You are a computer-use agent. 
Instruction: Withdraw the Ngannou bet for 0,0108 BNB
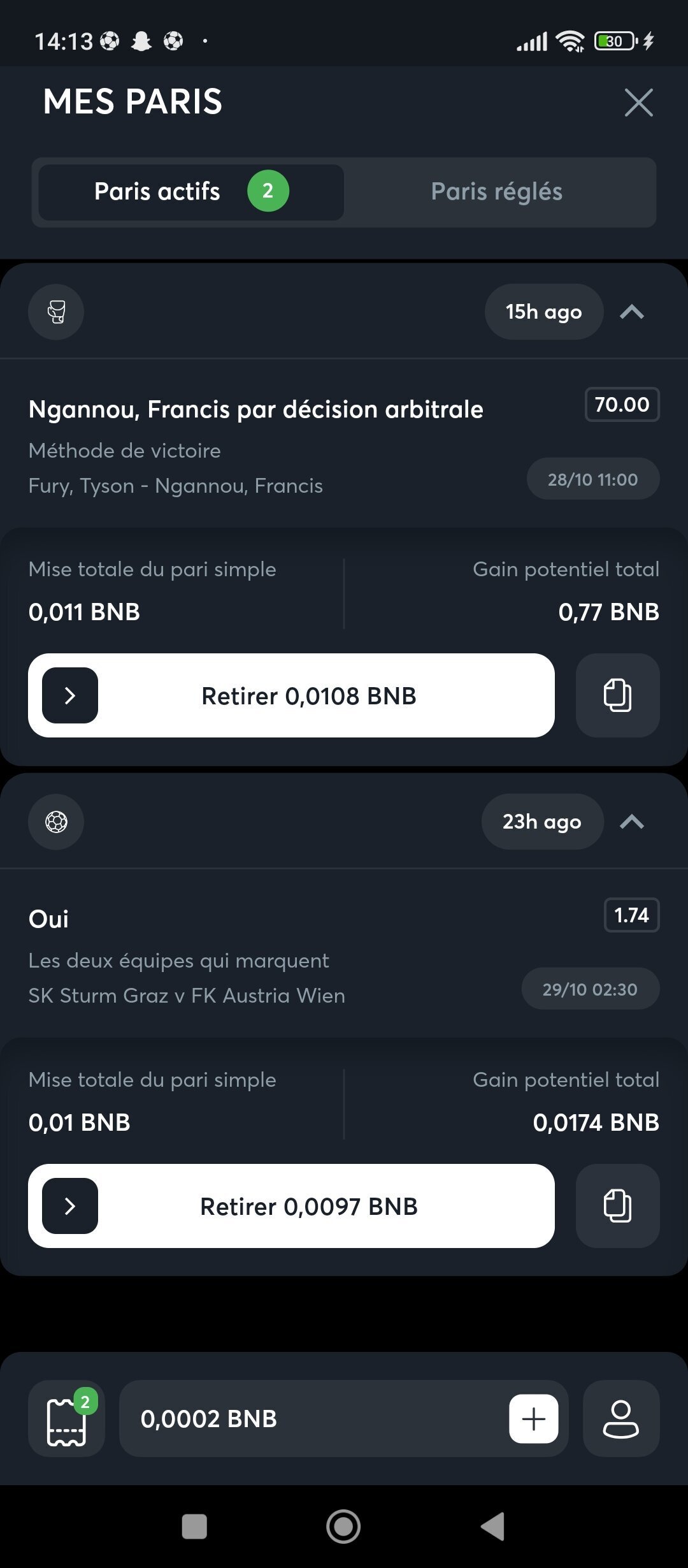[x=291, y=695]
